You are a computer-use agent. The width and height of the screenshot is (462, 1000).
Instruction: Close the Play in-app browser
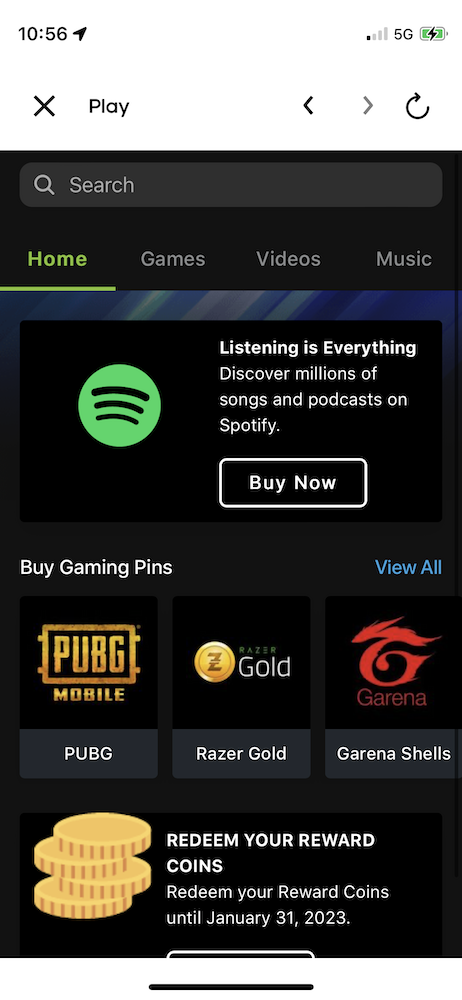pyautogui.click(x=44, y=106)
